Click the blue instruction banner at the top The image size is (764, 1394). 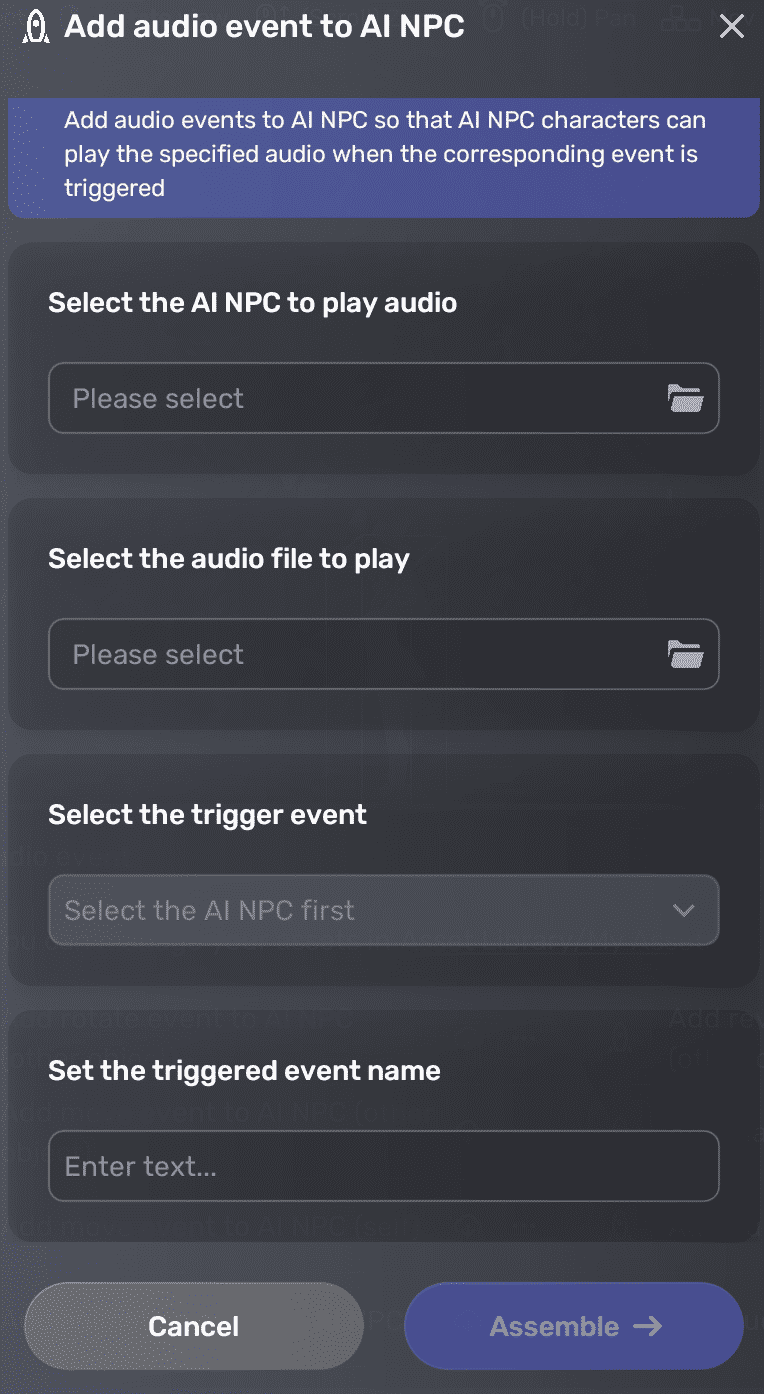click(384, 156)
